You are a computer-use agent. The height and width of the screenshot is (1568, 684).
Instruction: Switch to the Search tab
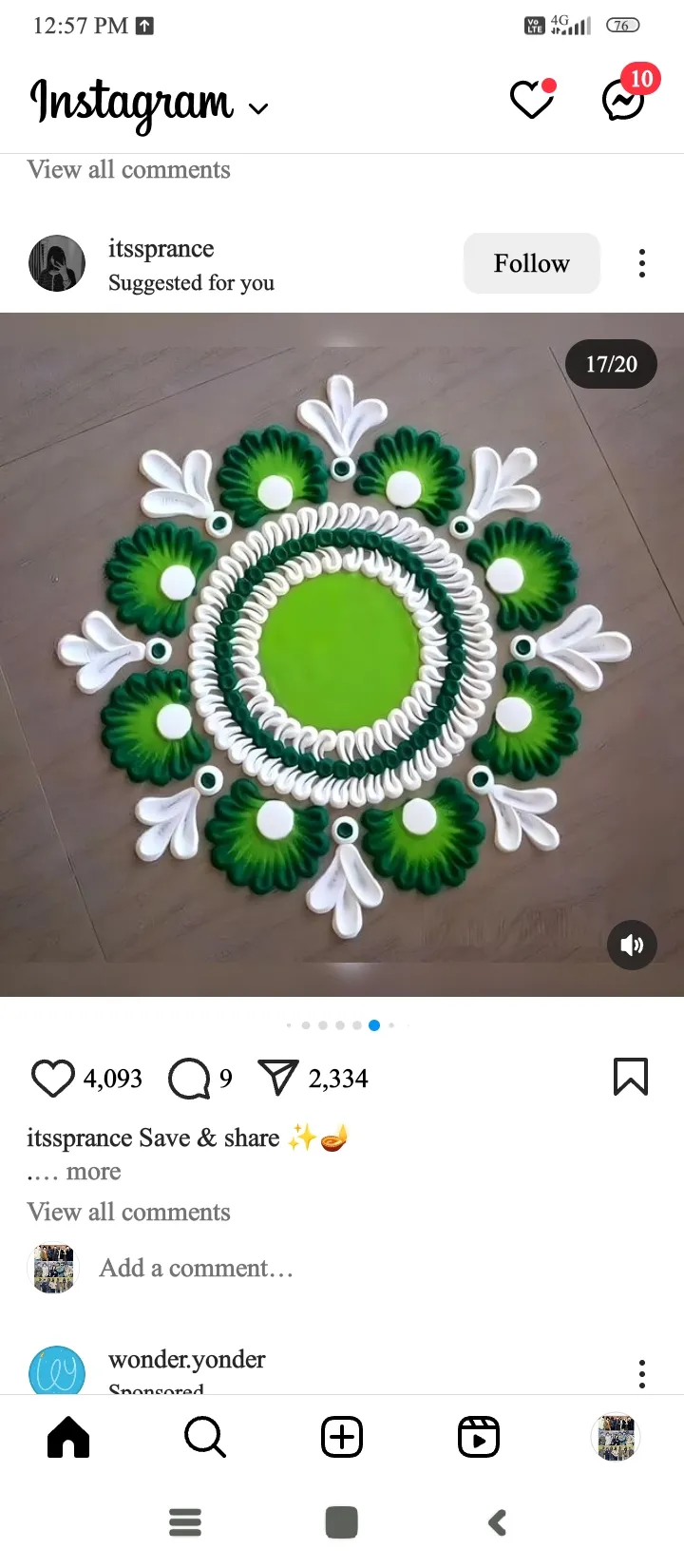[205, 1437]
